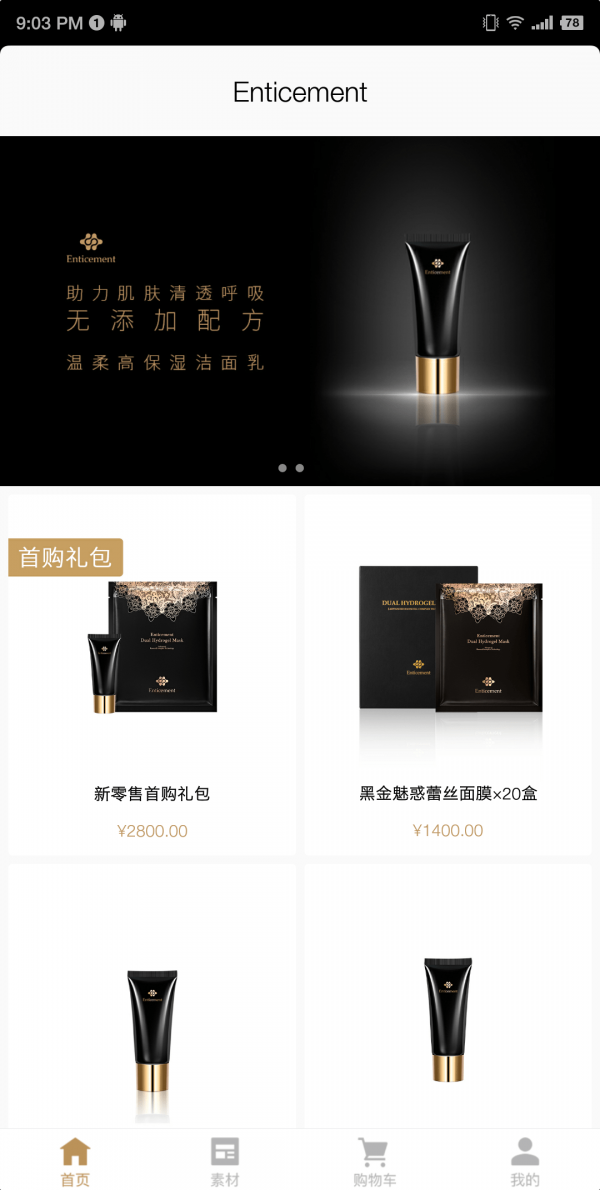Select the second banner page indicator dot
600x1190 pixels.
[300, 468]
